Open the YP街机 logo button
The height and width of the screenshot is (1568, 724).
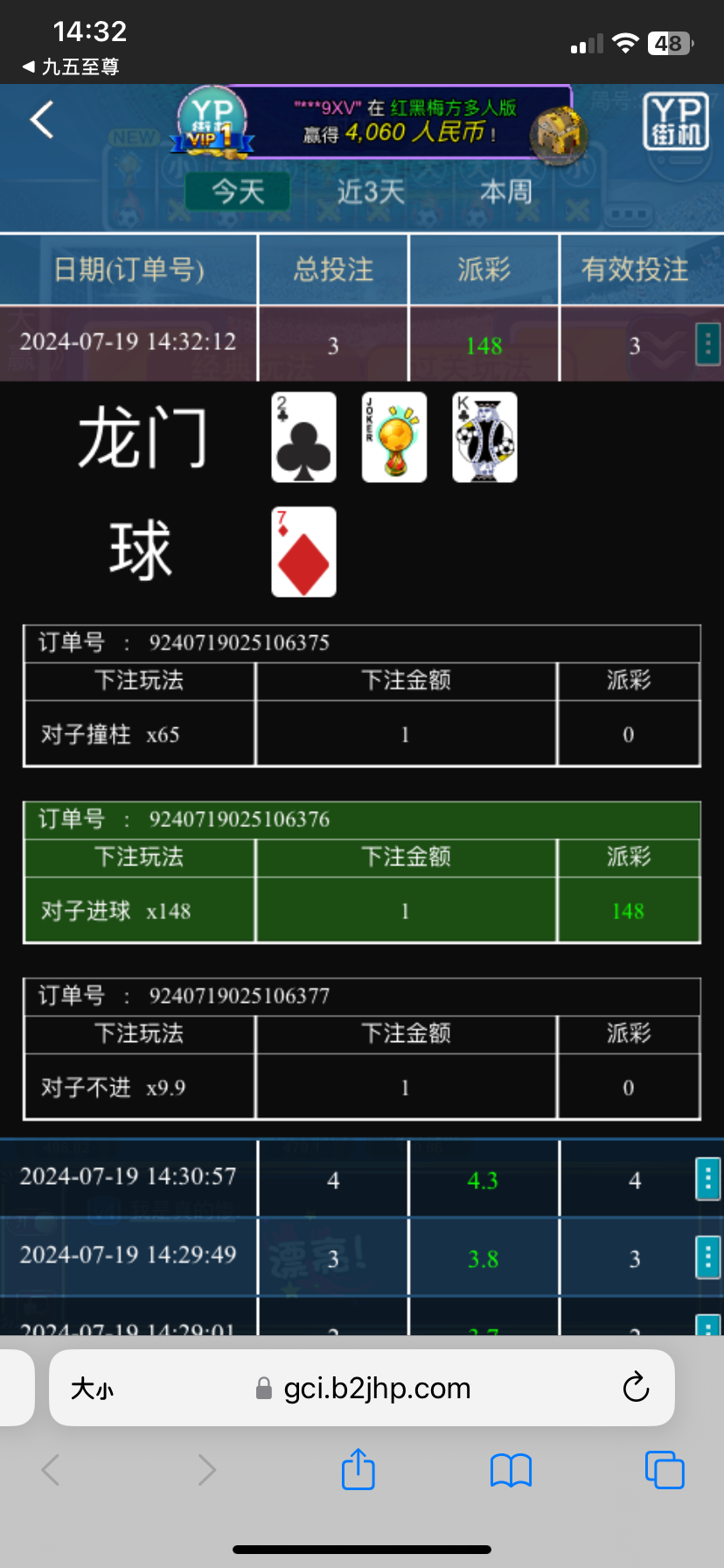click(675, 121)
